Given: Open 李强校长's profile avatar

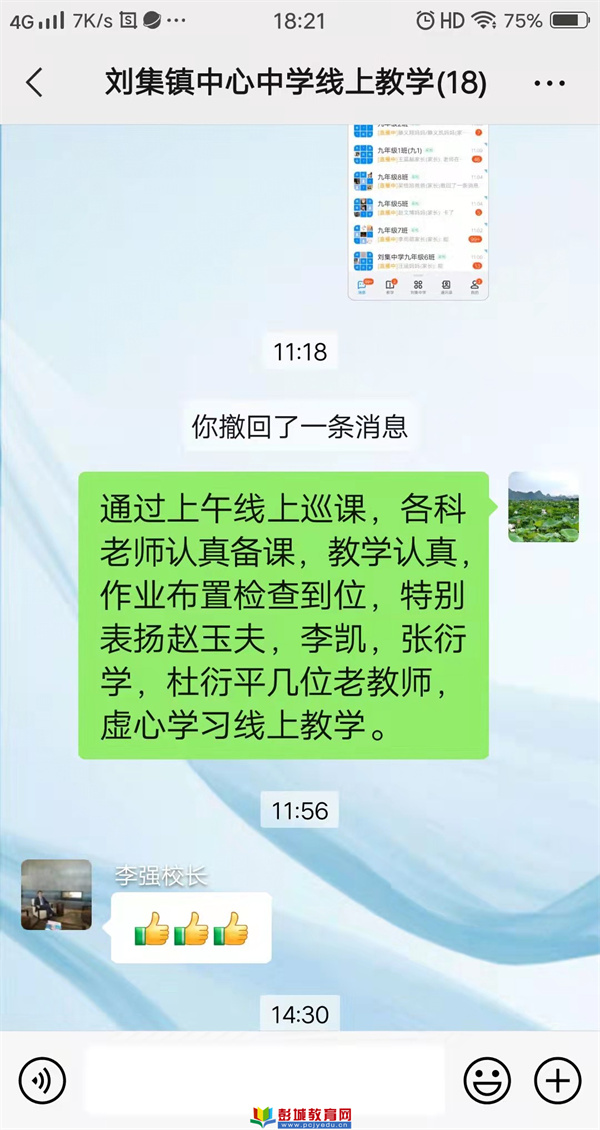Looking at the screenshot, I should pyautogui.click(x=56, y=895).
